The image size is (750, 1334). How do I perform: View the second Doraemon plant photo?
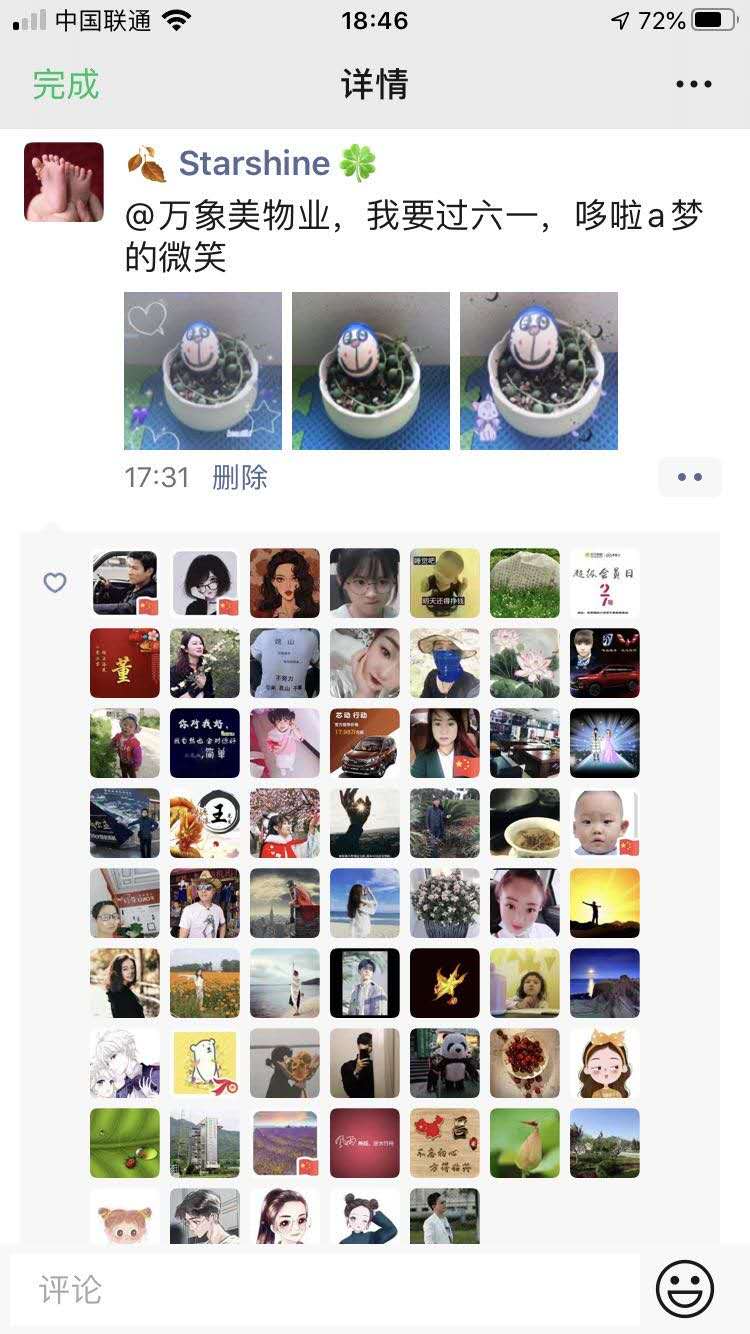(x=371, y=371)
